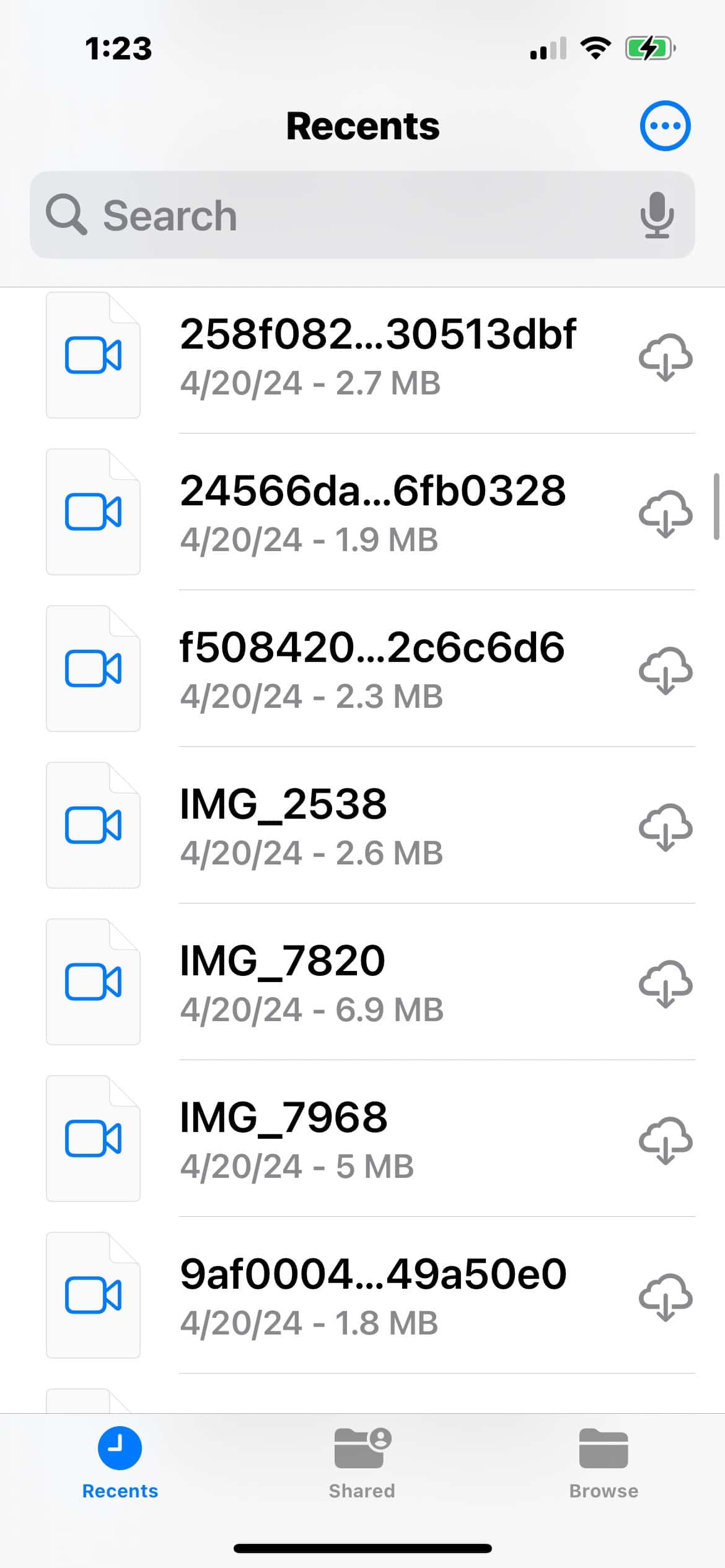Open video file 9af0004…49a50e0
Screen dimensions: 725x1568
point(372,1296)
